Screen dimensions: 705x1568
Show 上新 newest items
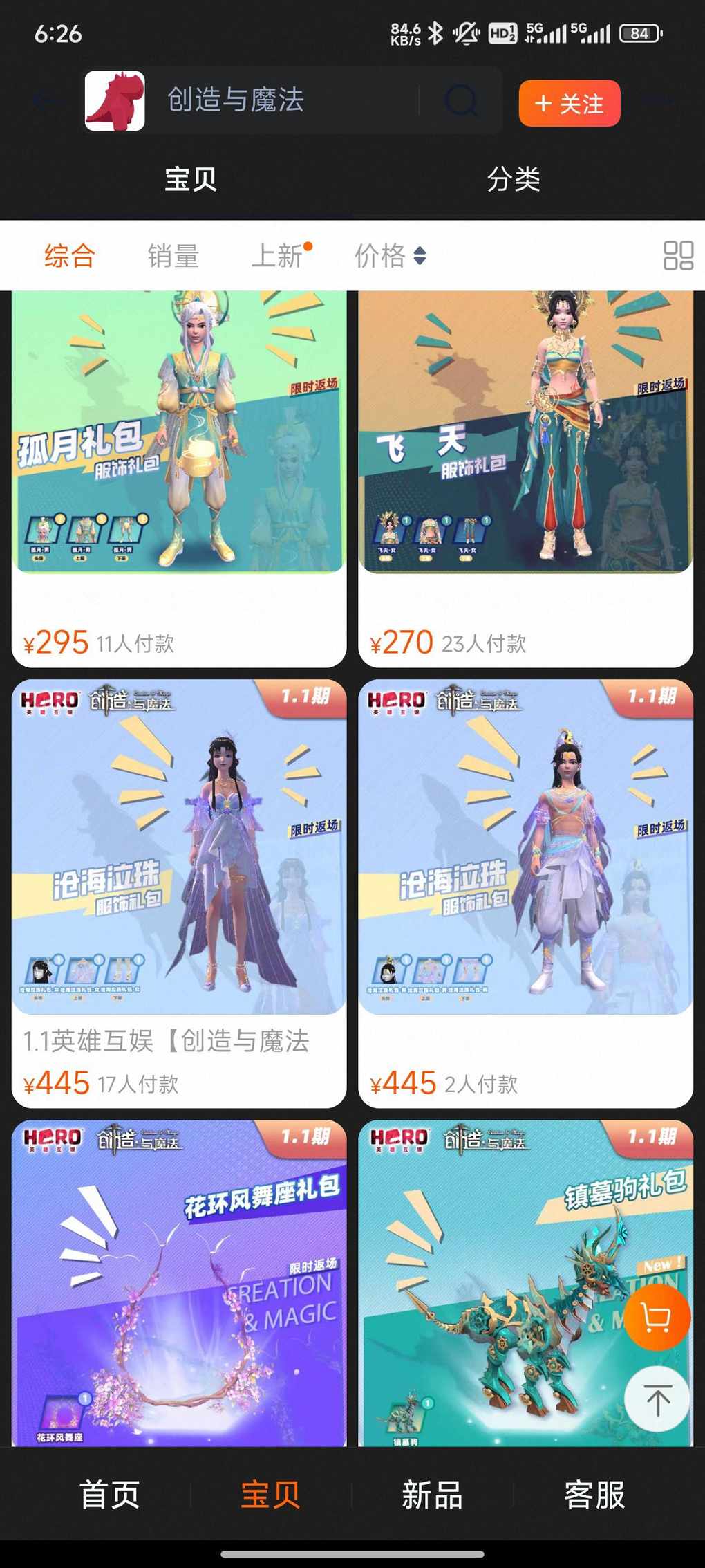278,256
